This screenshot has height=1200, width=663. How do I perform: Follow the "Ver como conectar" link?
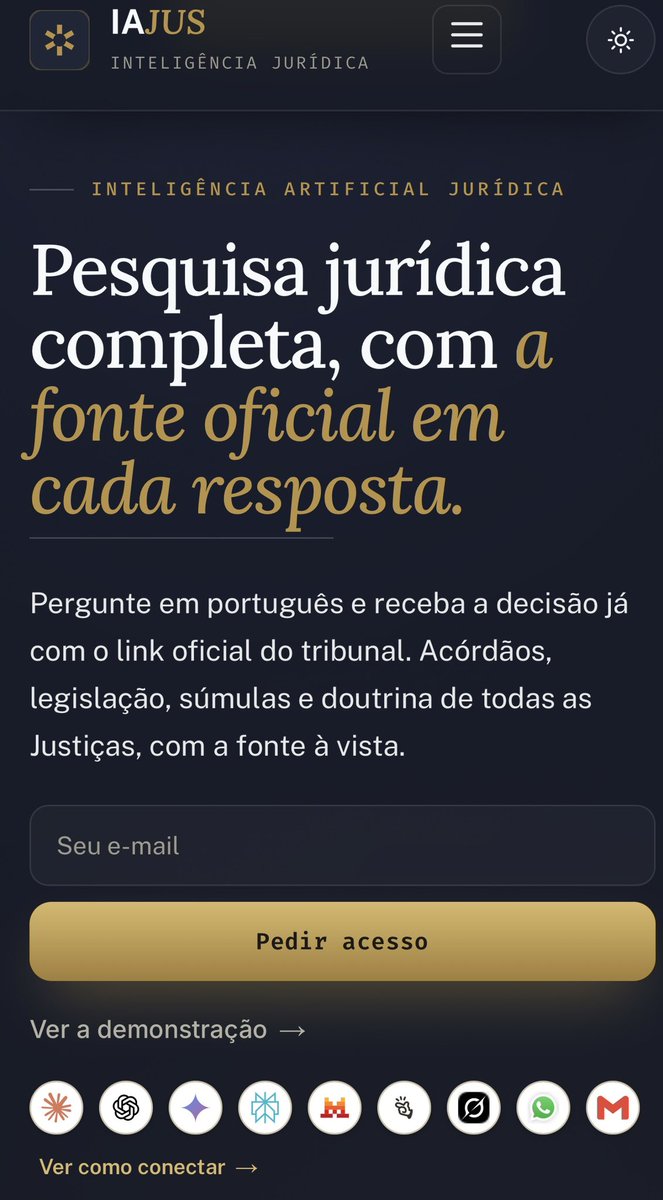click(149, 1167)
